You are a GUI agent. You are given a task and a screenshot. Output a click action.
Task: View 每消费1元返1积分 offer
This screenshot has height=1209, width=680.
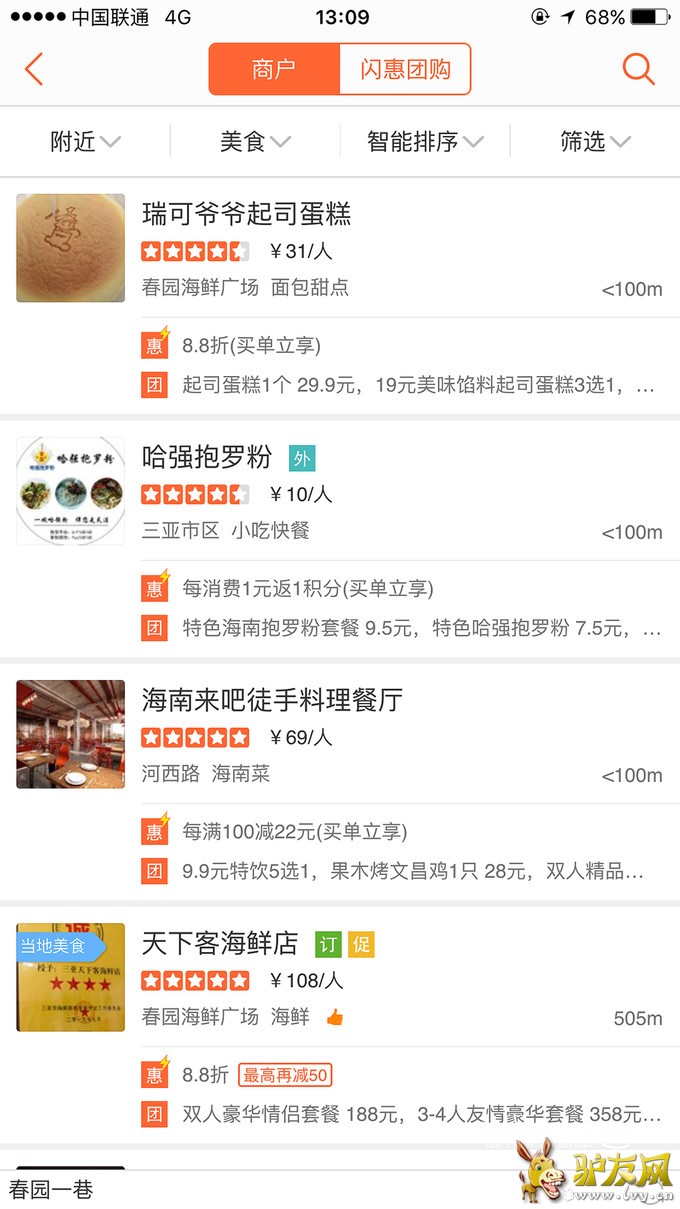308,589
